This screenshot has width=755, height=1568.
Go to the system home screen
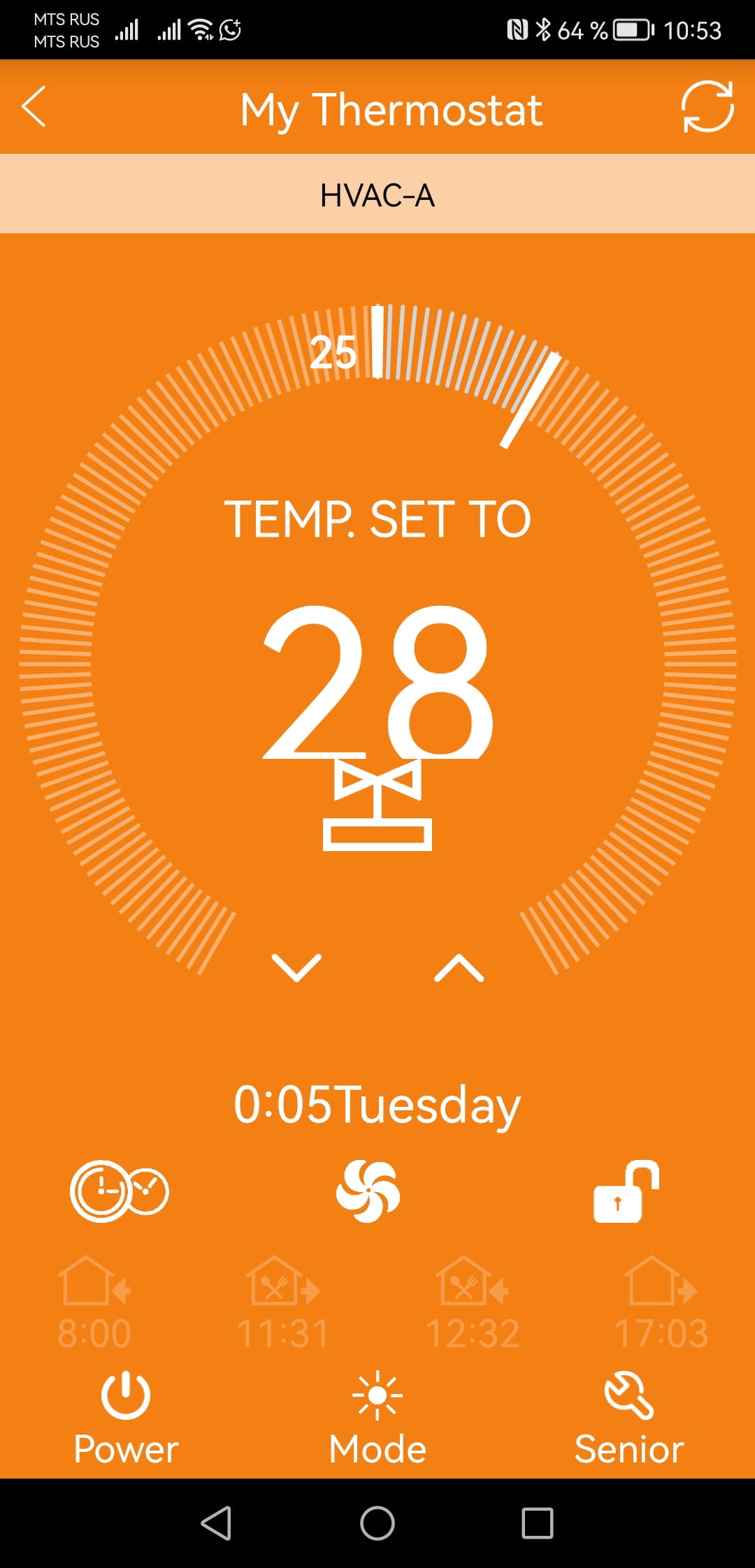377,1523
